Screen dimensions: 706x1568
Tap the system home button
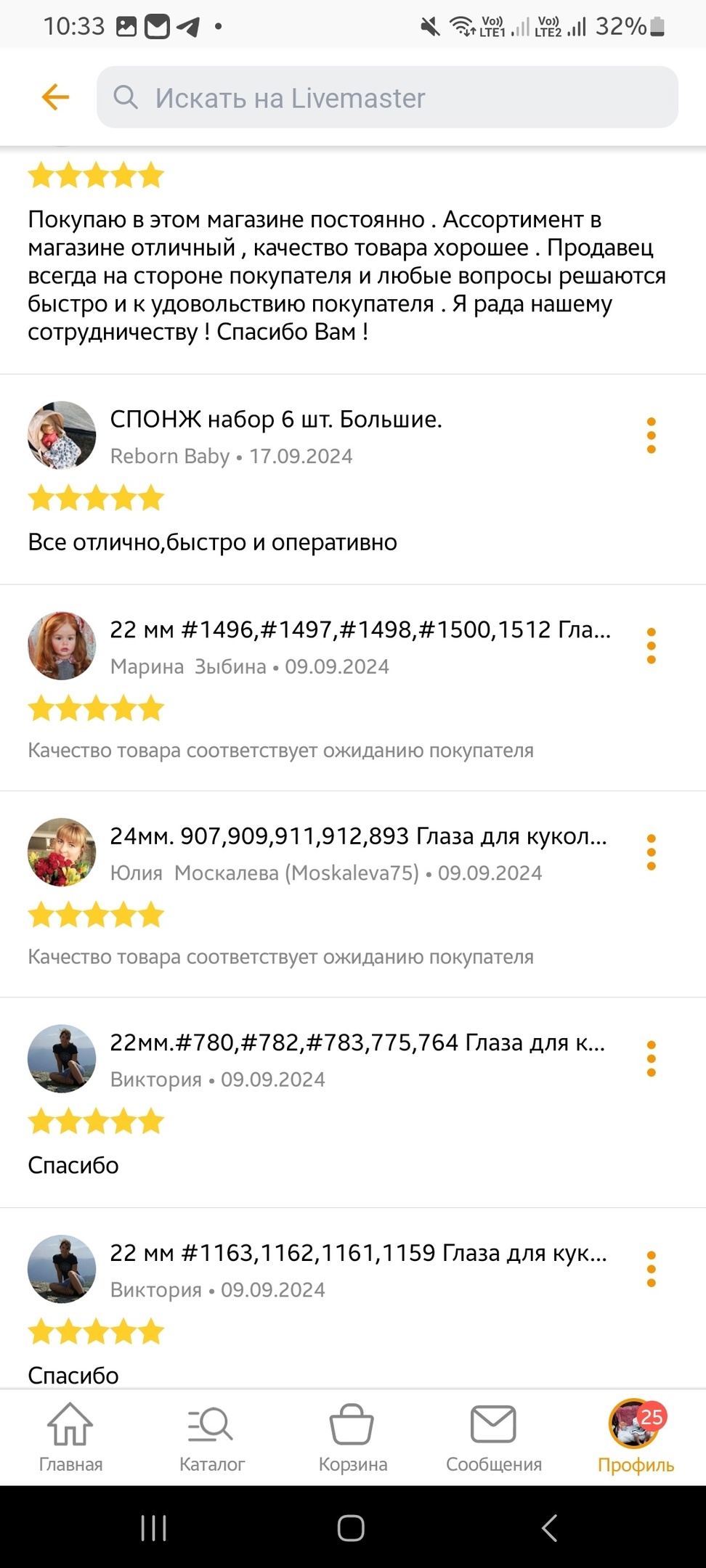point(351,1527)
